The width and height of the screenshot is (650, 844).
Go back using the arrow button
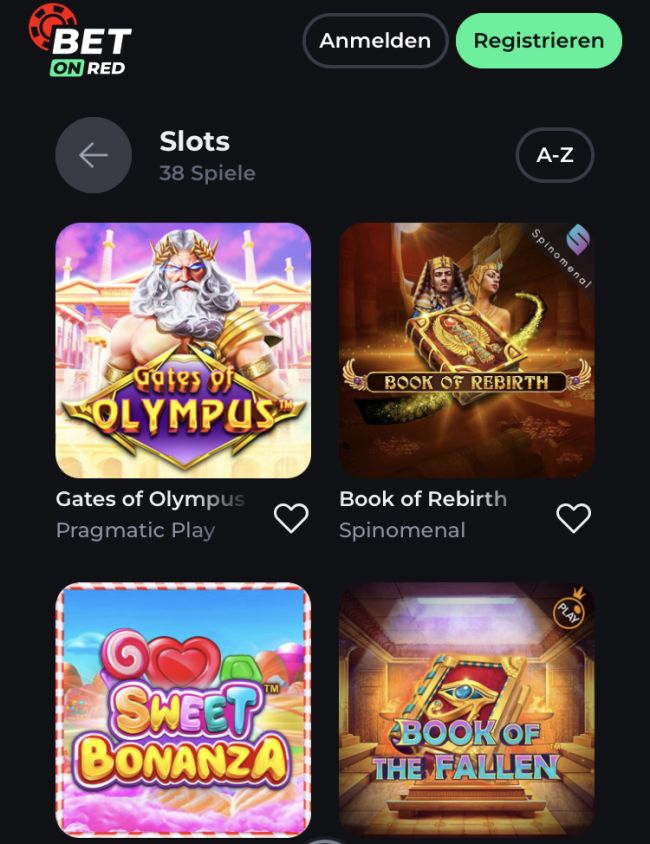[93, 155]
